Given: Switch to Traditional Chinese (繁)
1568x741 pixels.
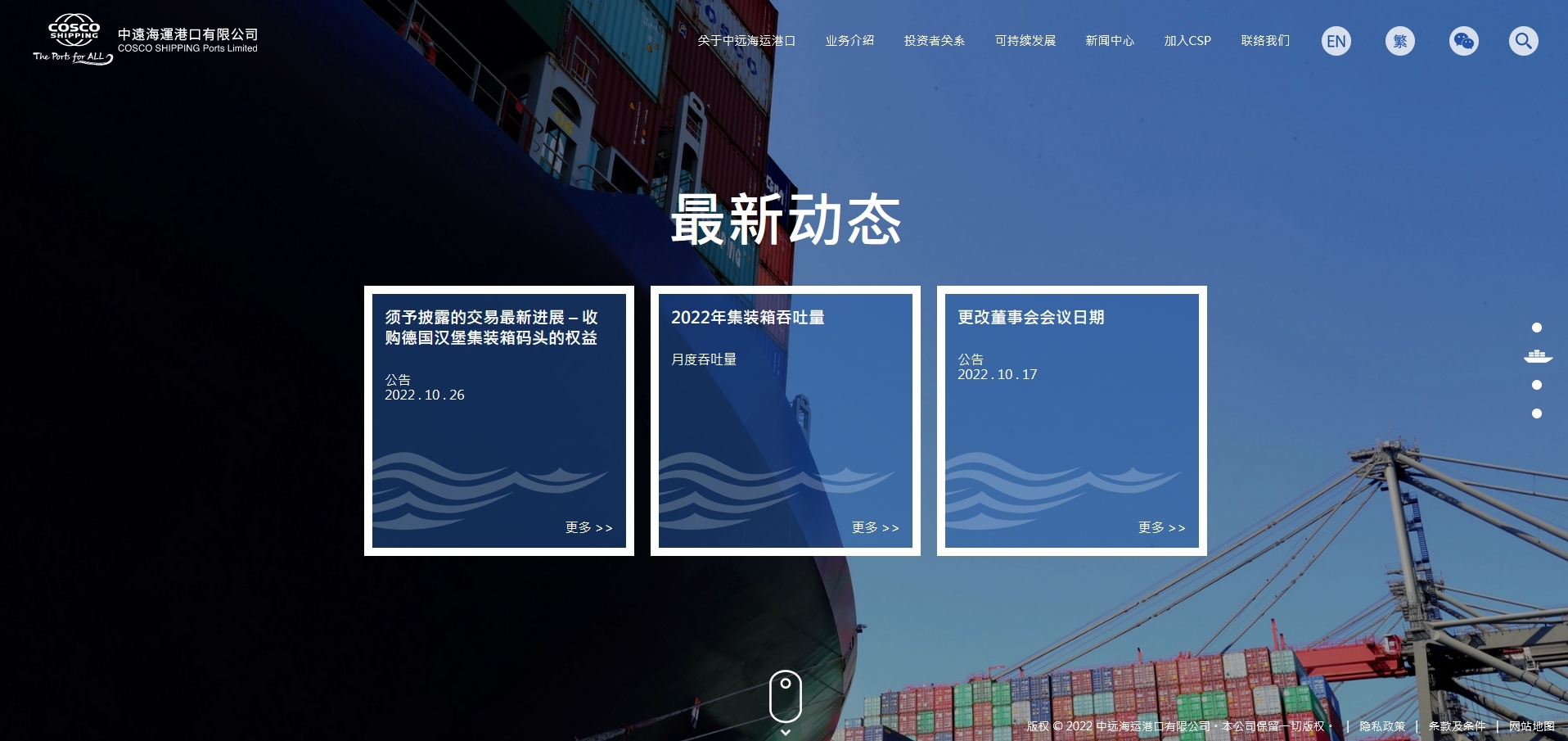Looking at the screenshot, I should tap(1399, 41).
